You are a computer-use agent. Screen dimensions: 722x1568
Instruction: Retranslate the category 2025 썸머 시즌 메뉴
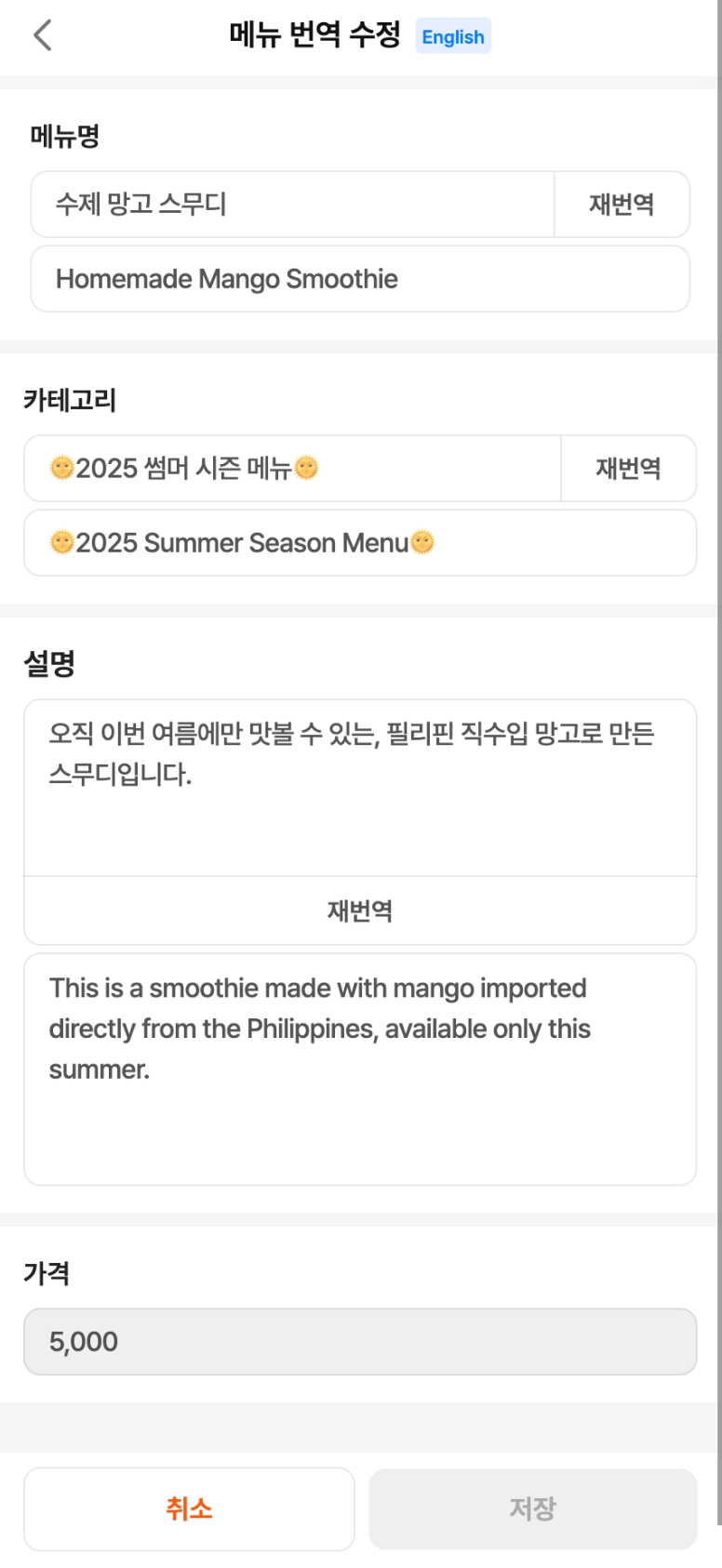(x=628, y=469)
